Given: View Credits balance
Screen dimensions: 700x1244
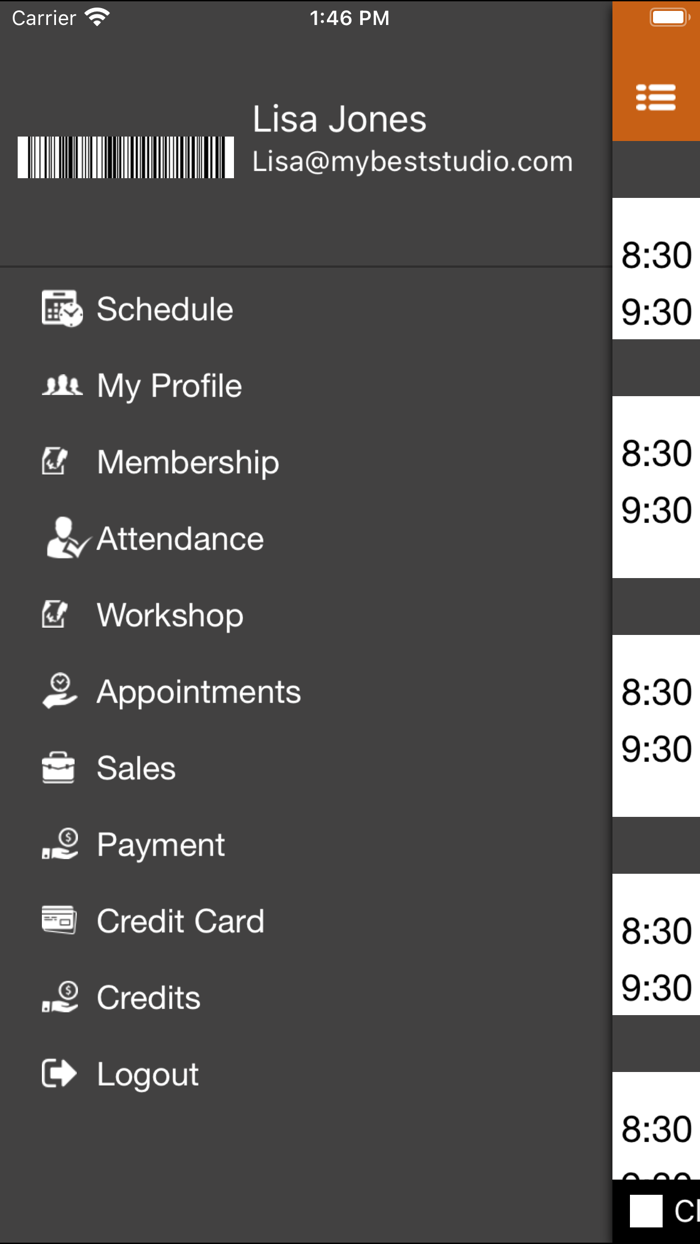Looking at the screenshot, I should click(148, 998).
